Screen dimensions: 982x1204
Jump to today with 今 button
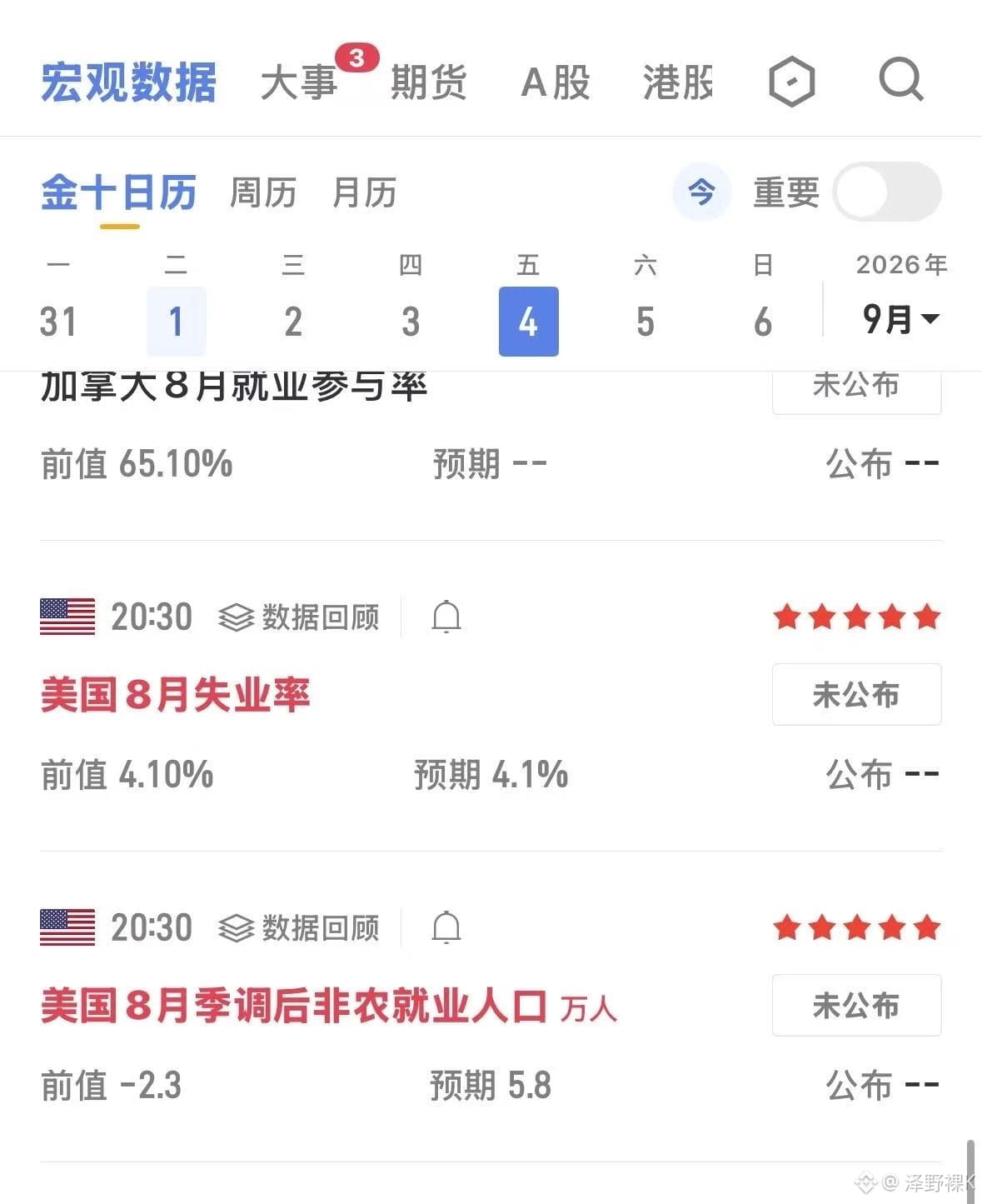point(702,192)
